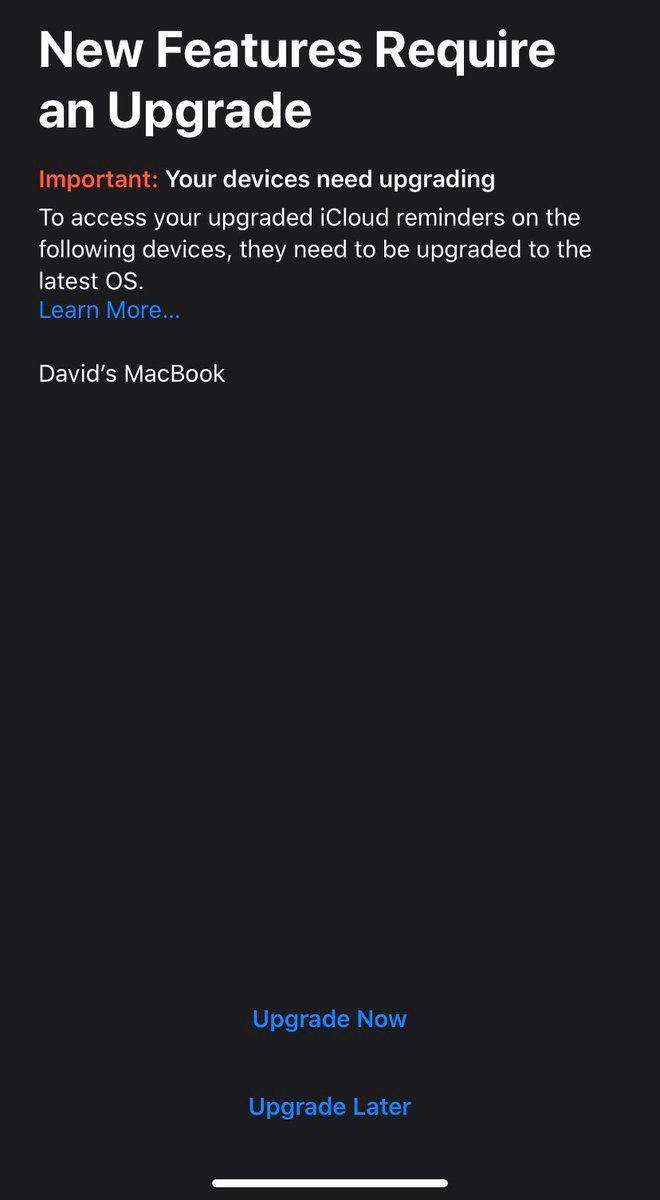
Task: Tap Upgrade Now
Action: [330, 1019]
